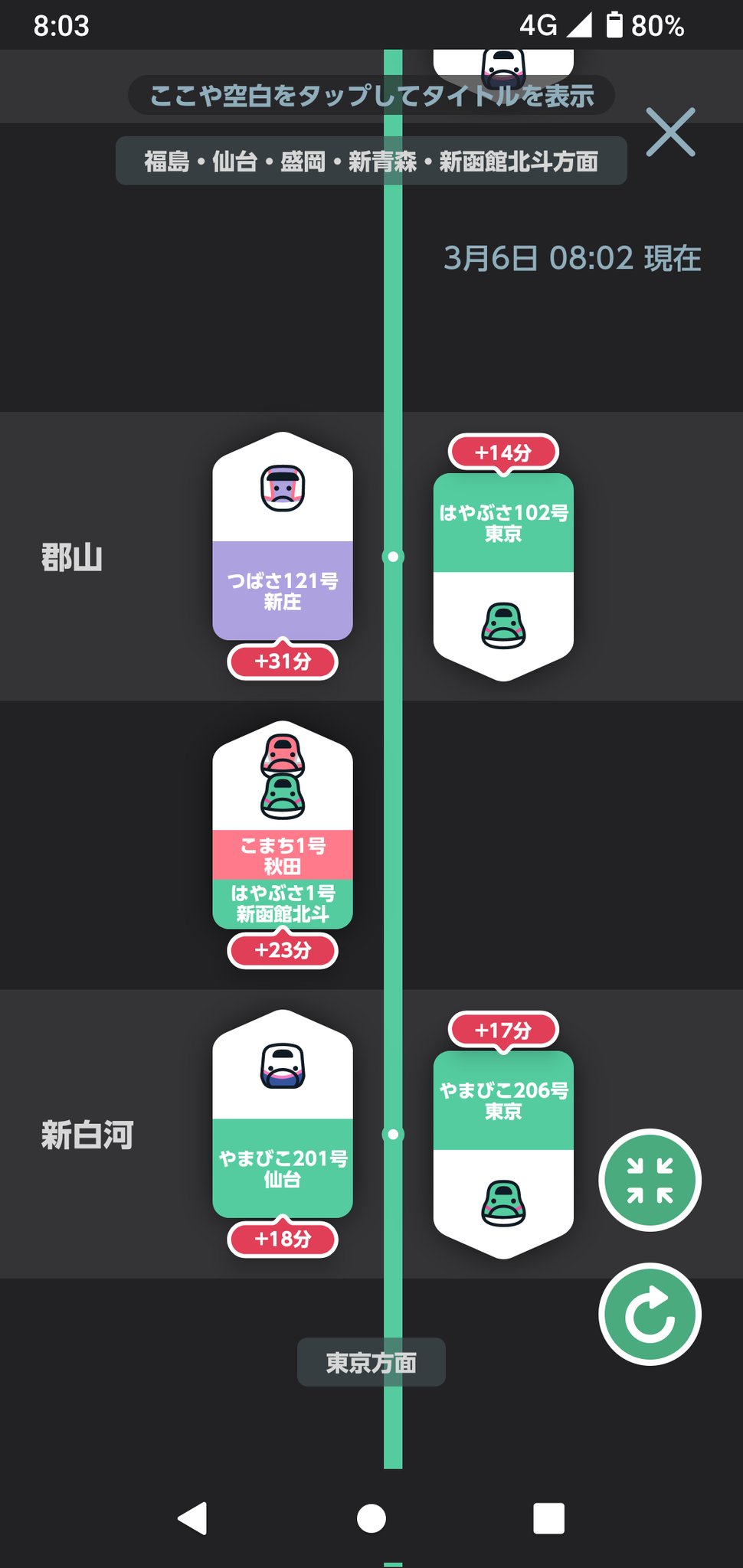The width and height of the screenshot is (743, 1568).
Task: Tap the banner to show the title
Action: (x=371, y=96)
